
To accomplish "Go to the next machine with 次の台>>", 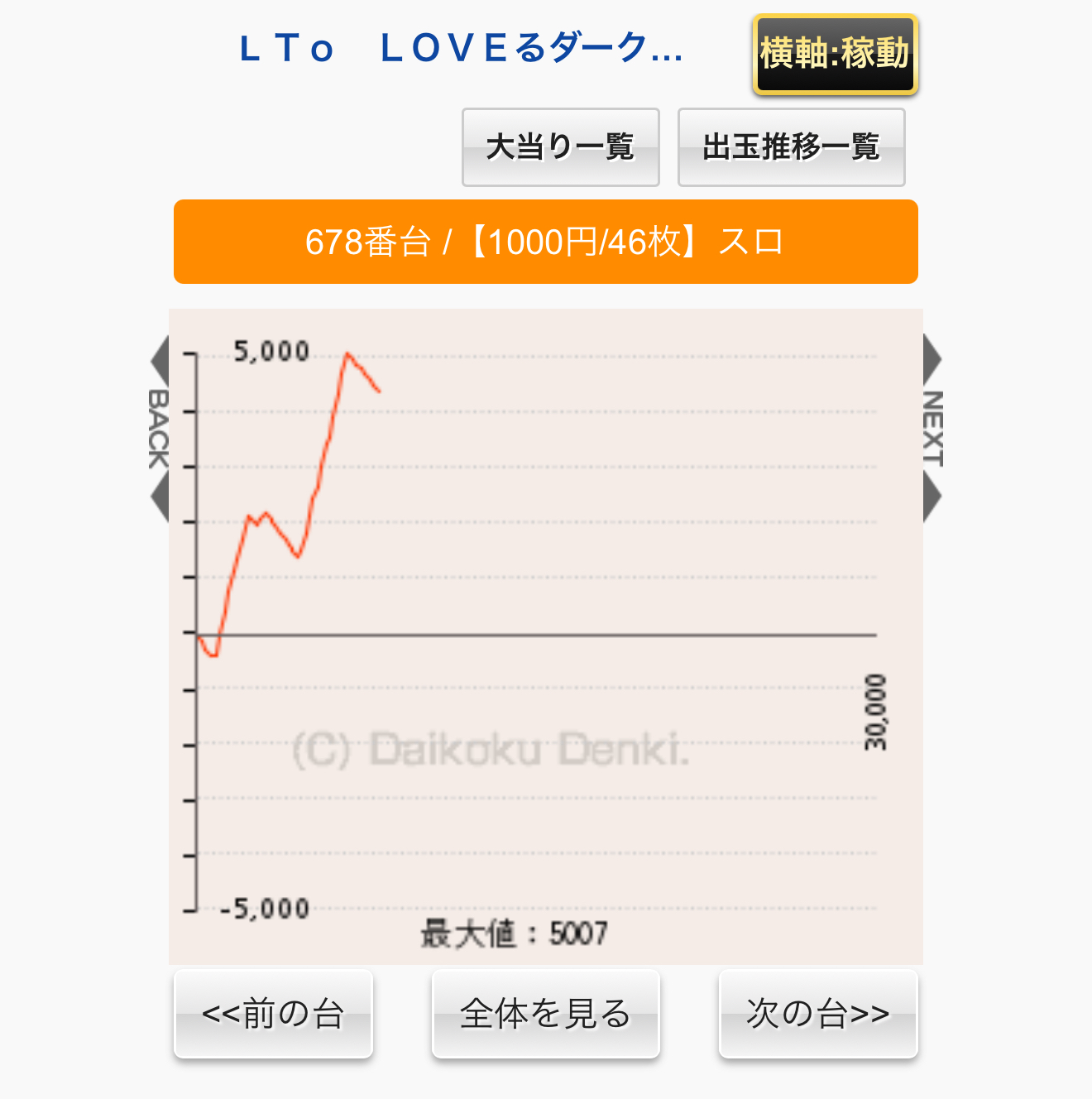I will (817, 1014).
